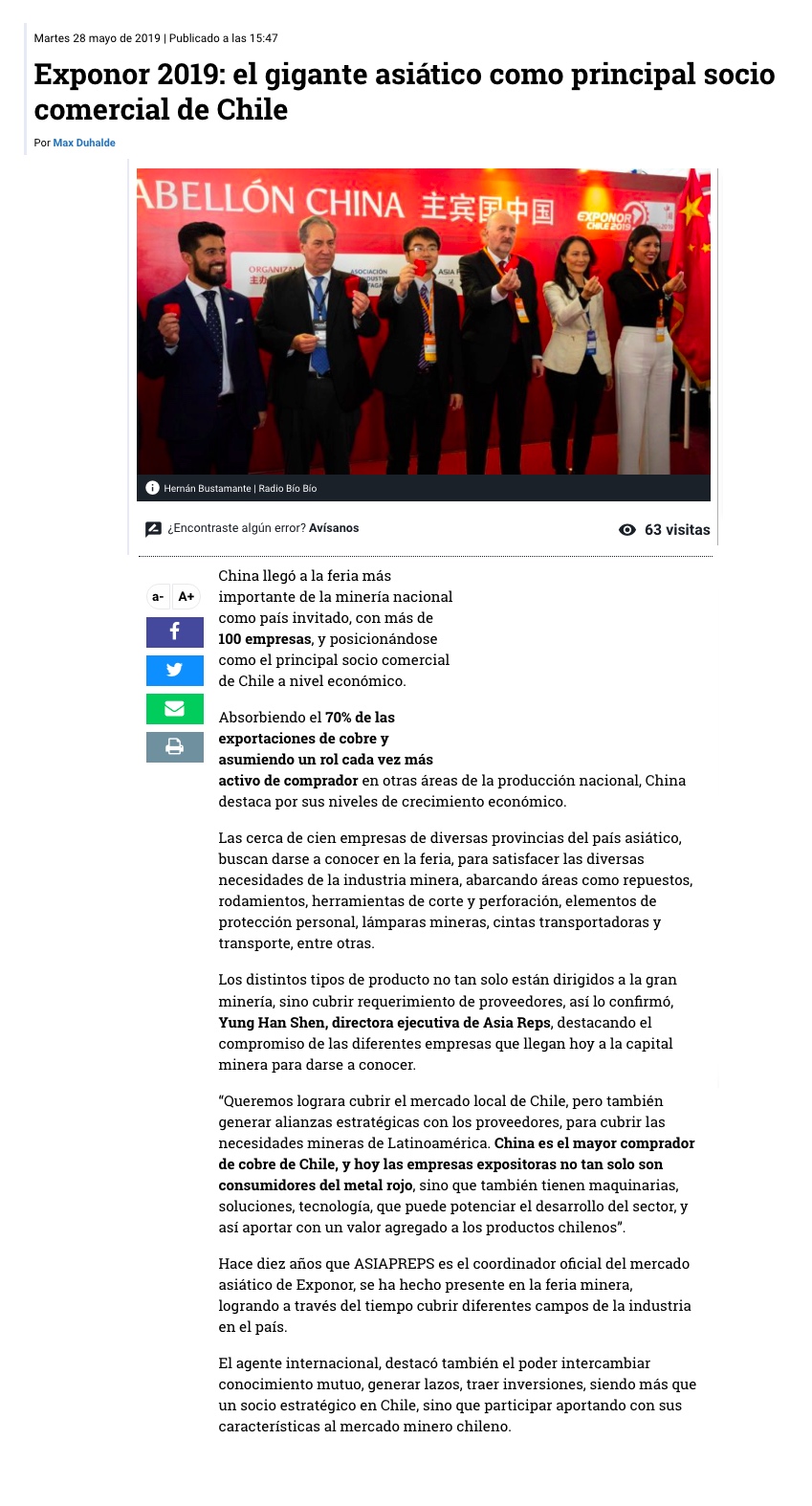
Task: Send this article by email
Action: pyautogui.click(x=175, y=708)
